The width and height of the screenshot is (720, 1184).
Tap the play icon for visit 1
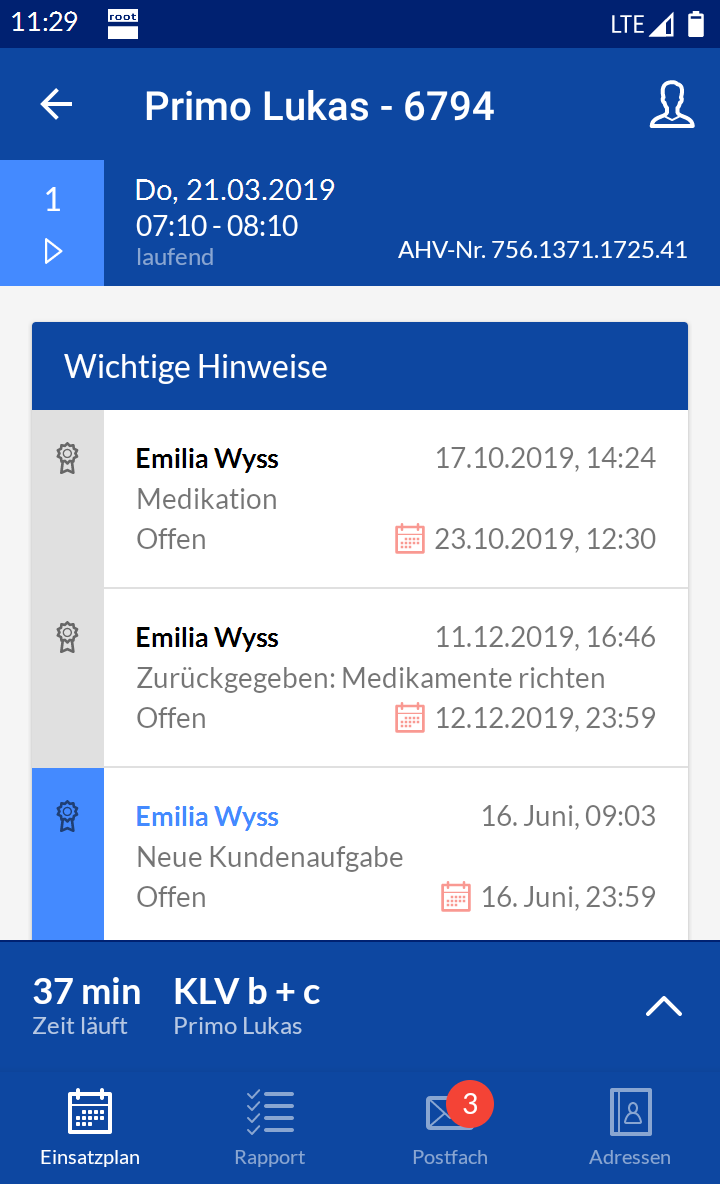click(x=53, y=251)
